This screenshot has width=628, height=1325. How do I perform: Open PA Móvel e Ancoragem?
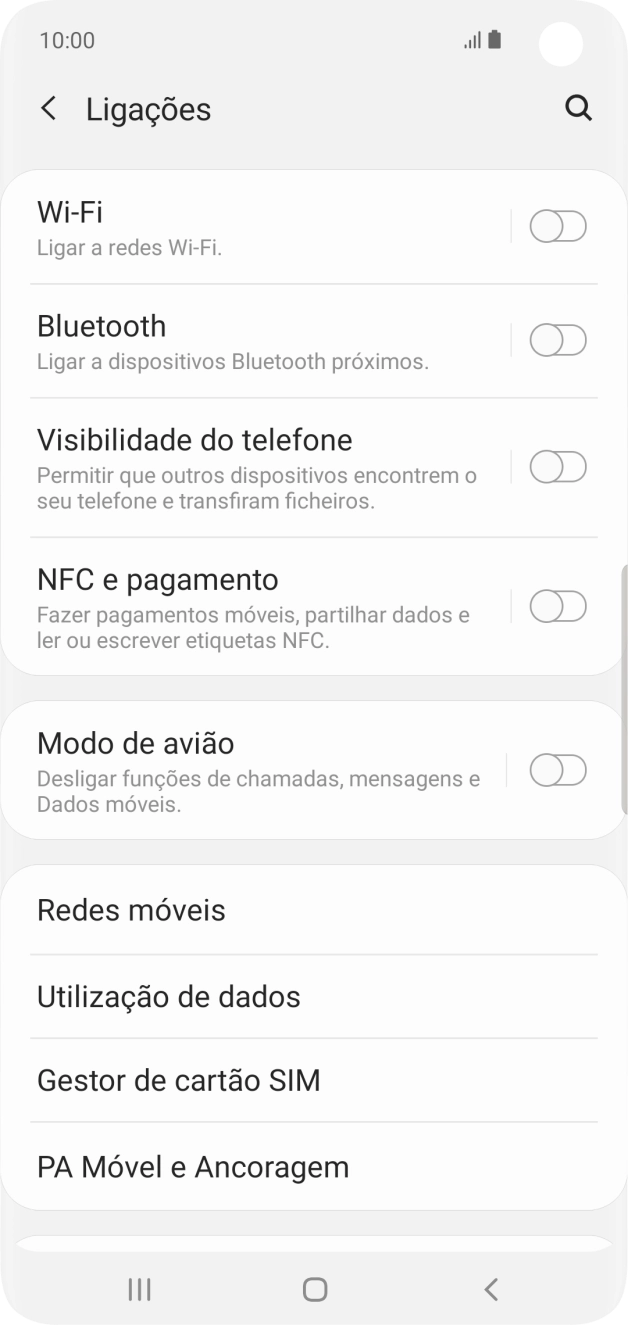pos(314,1167)
